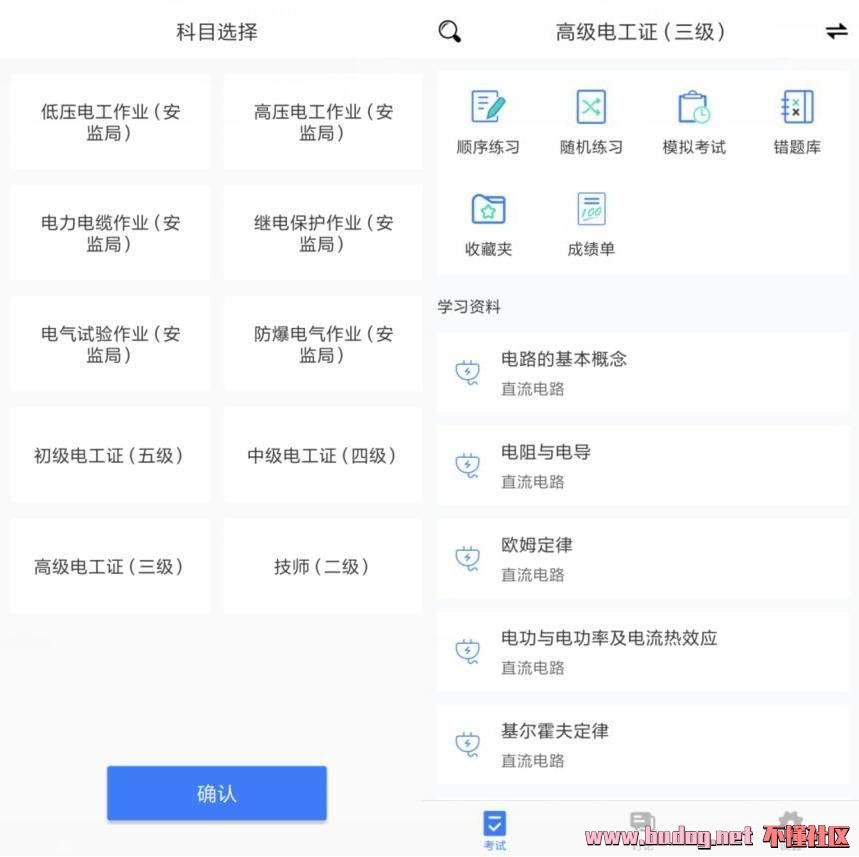Image resolution: width=859 pixels, height=857 pixels.
Task: Choose 电力电缆作业 subject
Action: (111, 233)
